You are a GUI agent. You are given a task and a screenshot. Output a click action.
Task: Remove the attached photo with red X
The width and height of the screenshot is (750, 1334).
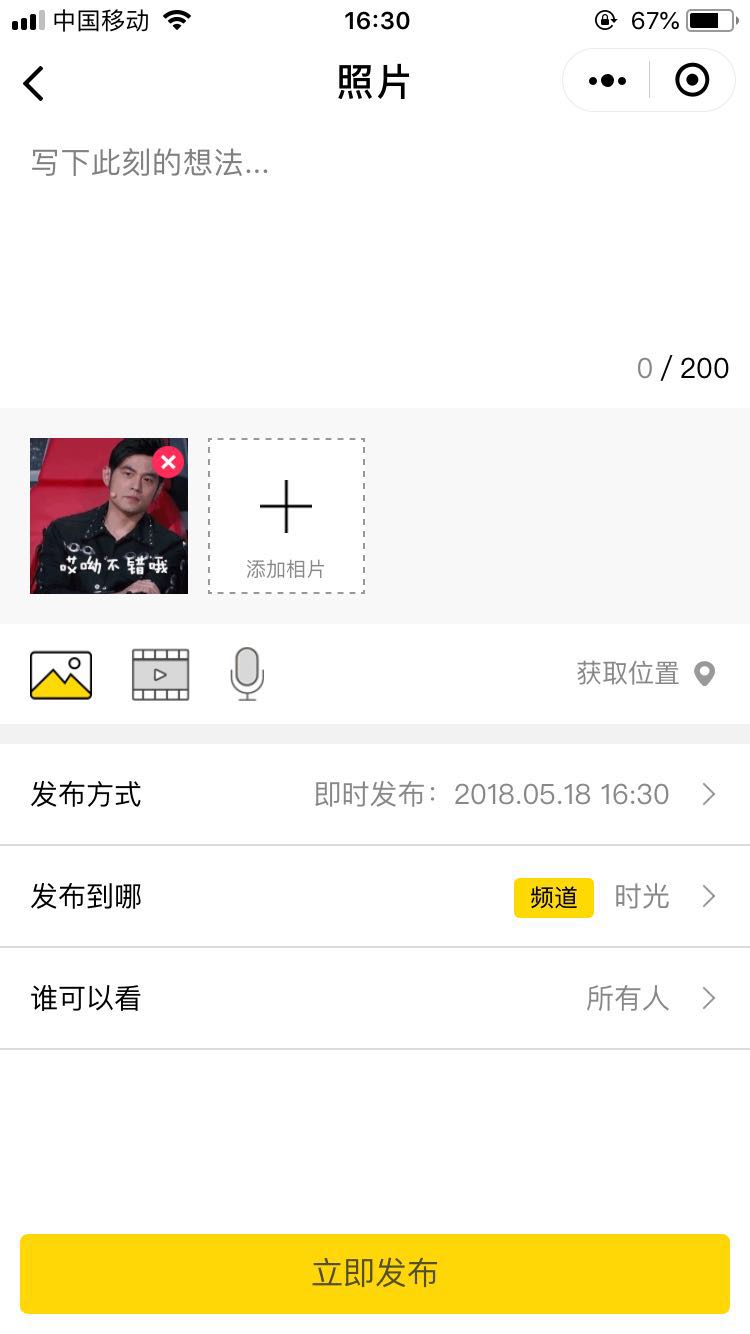pos(168,461)
